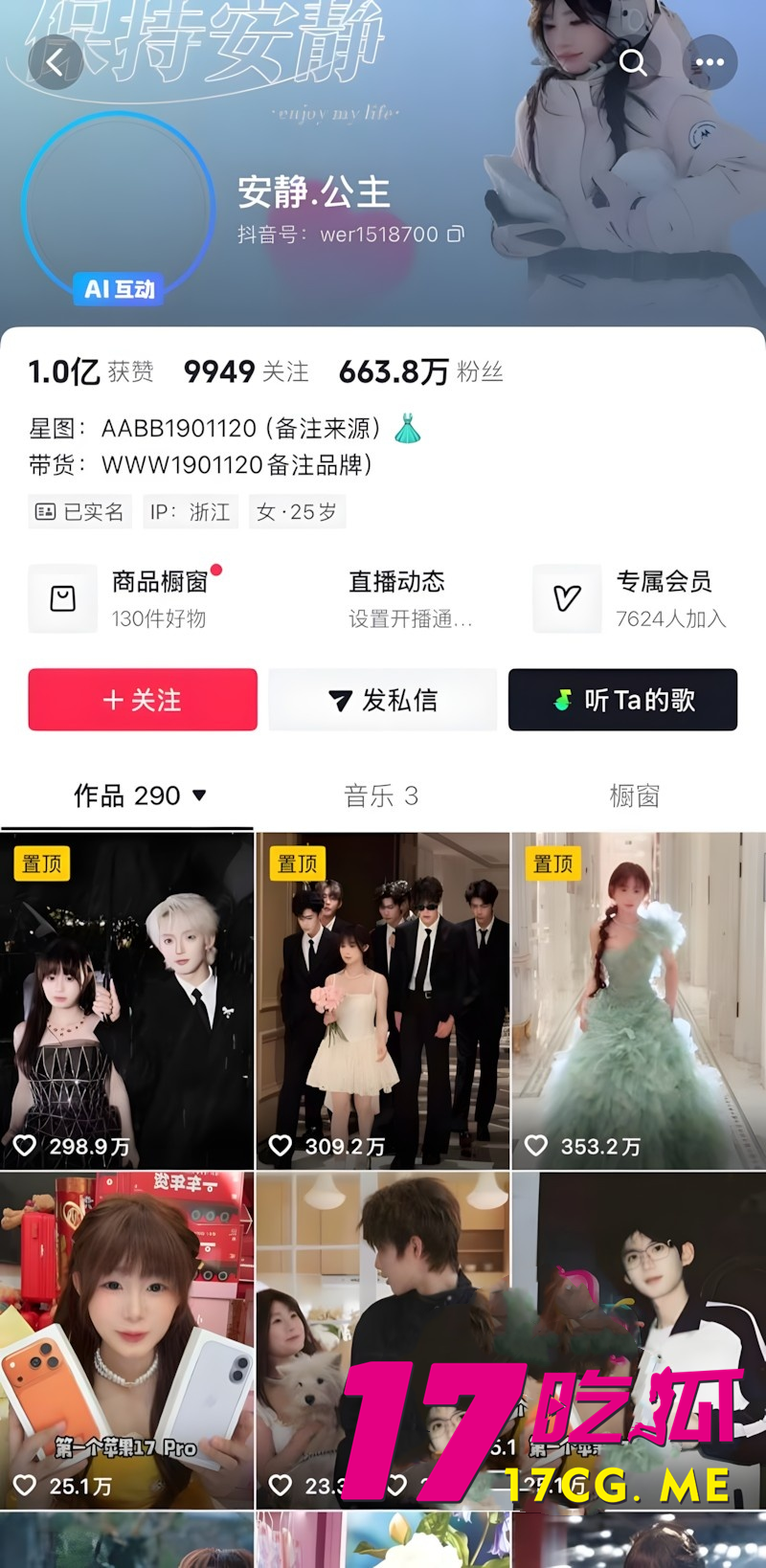Viewport: 766px width, 1568px height.
Task: Tap the 女·25岁 info tag
Action: [x=297, y=511]
